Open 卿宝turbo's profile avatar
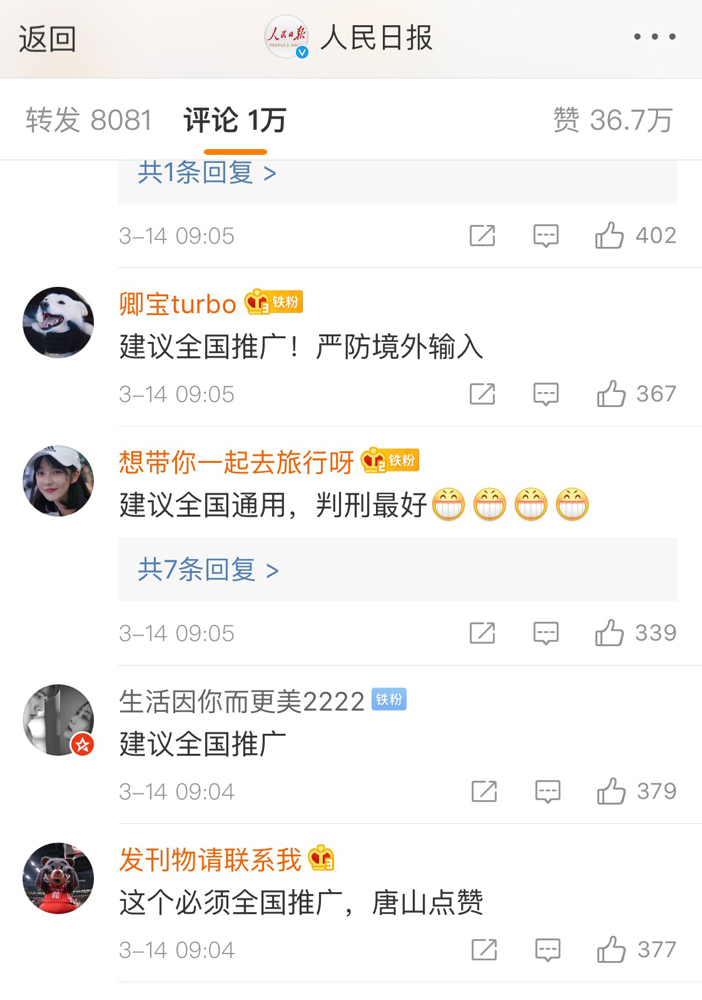The width and height of the screenshot is (702, 1000). [58, 322]
